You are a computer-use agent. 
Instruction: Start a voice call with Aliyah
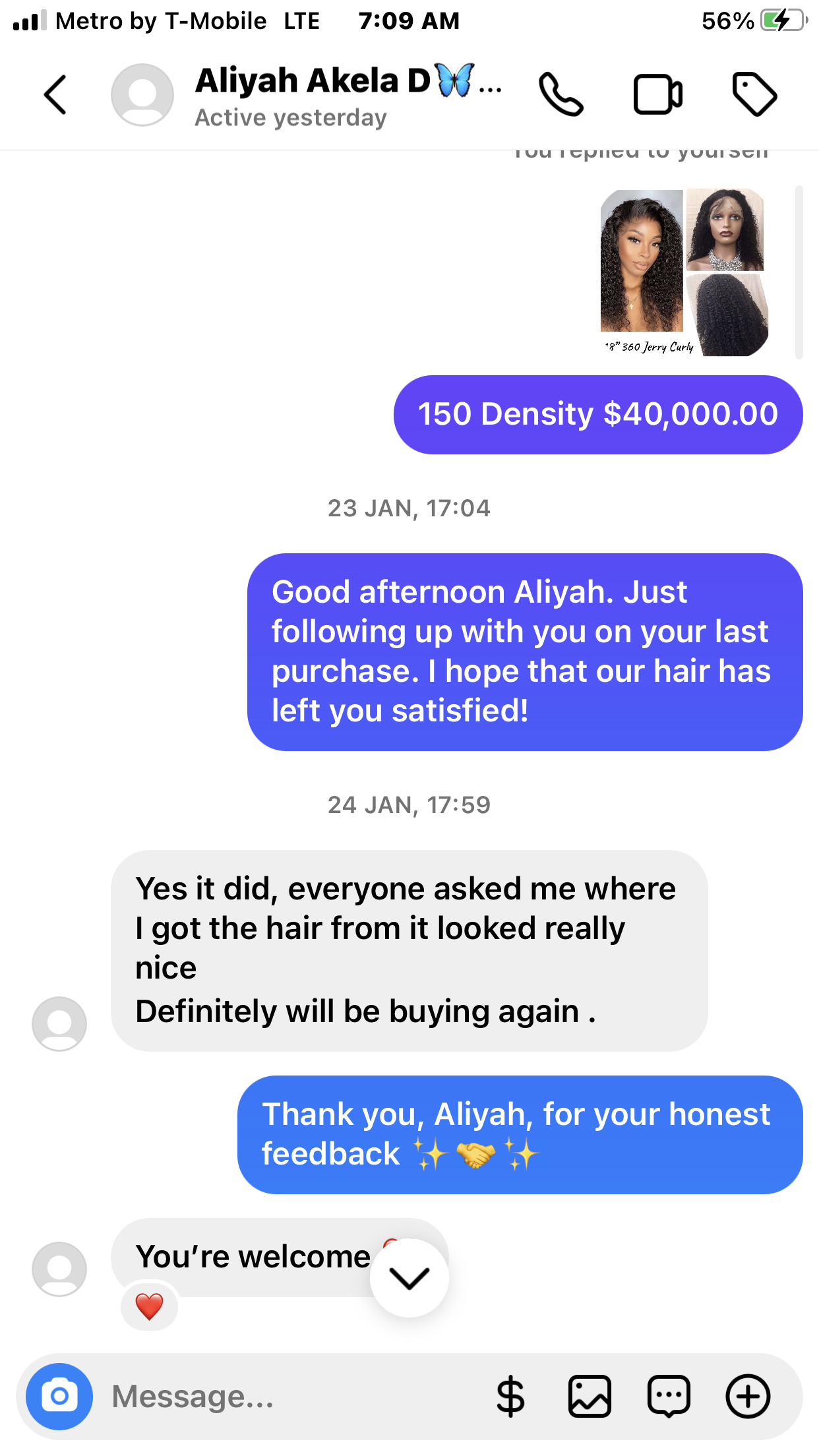coord(561,95)
